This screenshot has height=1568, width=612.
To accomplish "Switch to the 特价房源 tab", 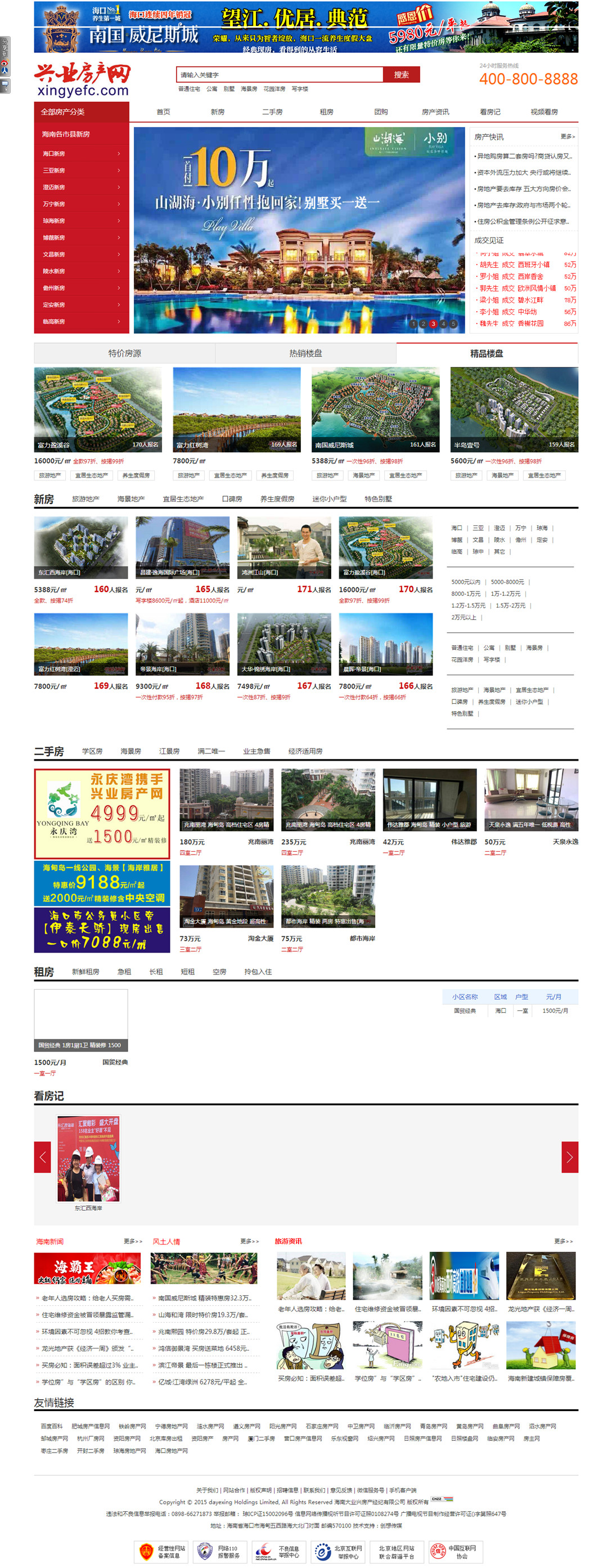I will click(x=125, y=354).
